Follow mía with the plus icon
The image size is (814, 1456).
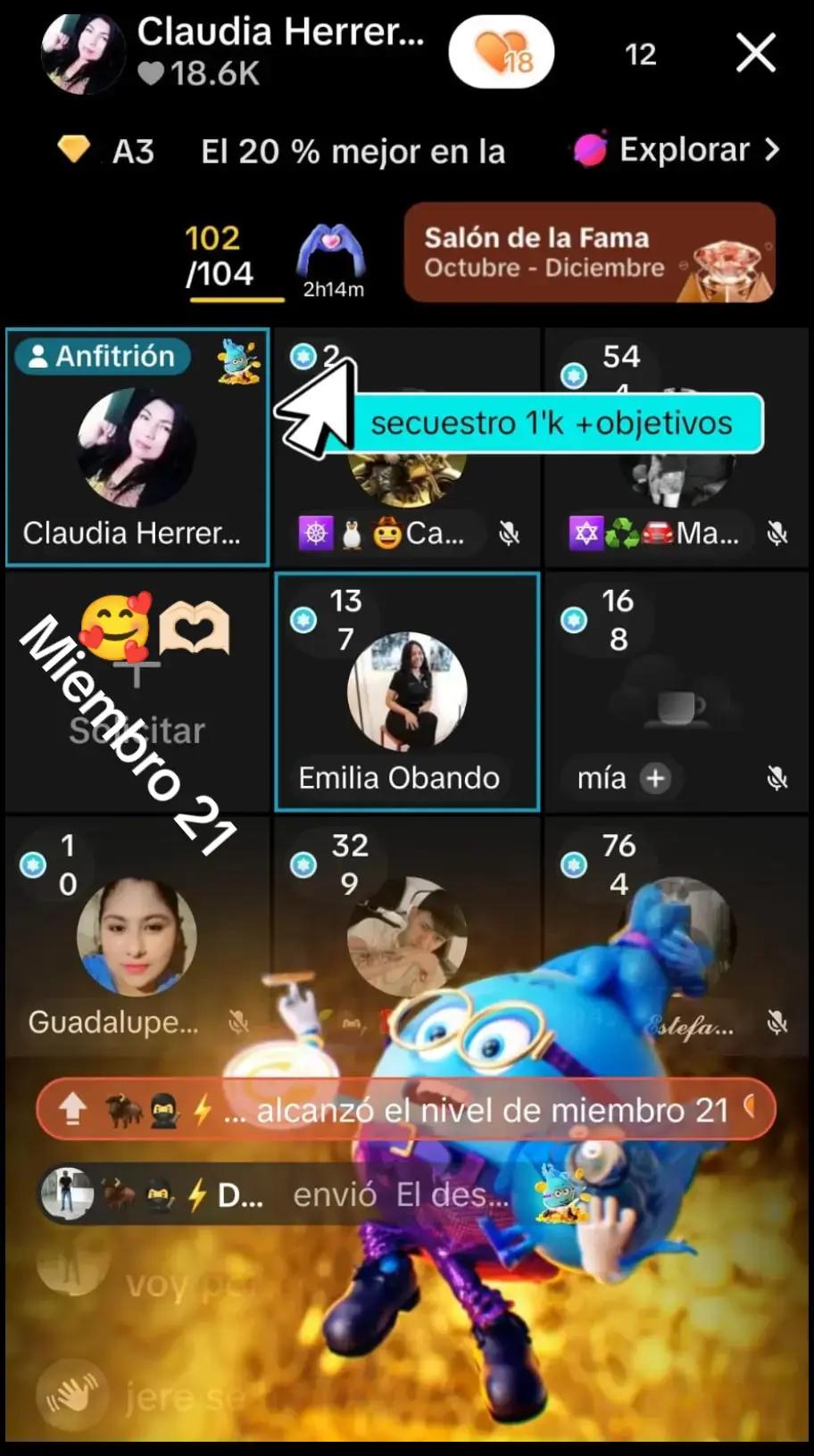655,778
